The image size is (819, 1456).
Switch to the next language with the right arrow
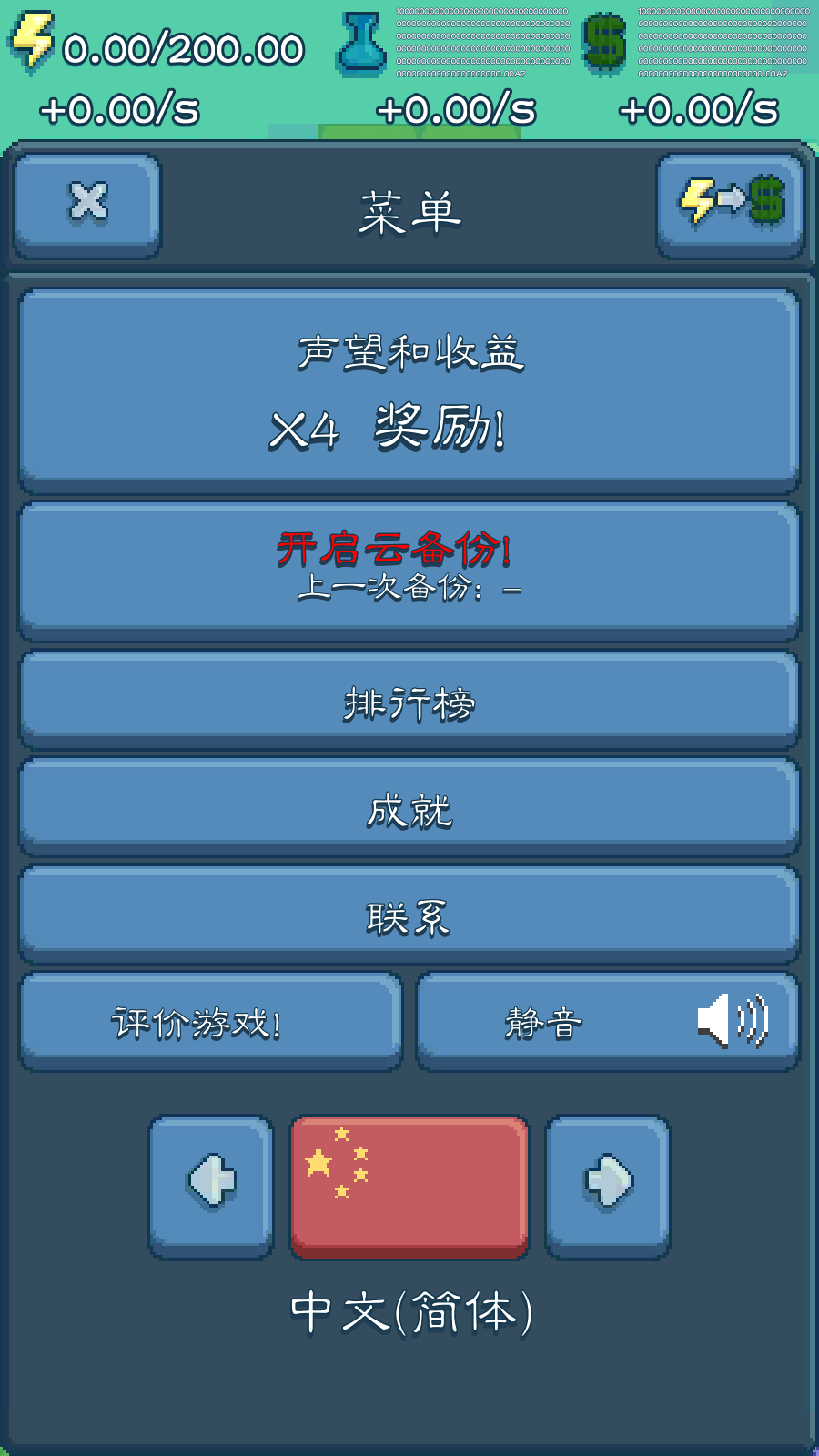(x=608, y=1185)
